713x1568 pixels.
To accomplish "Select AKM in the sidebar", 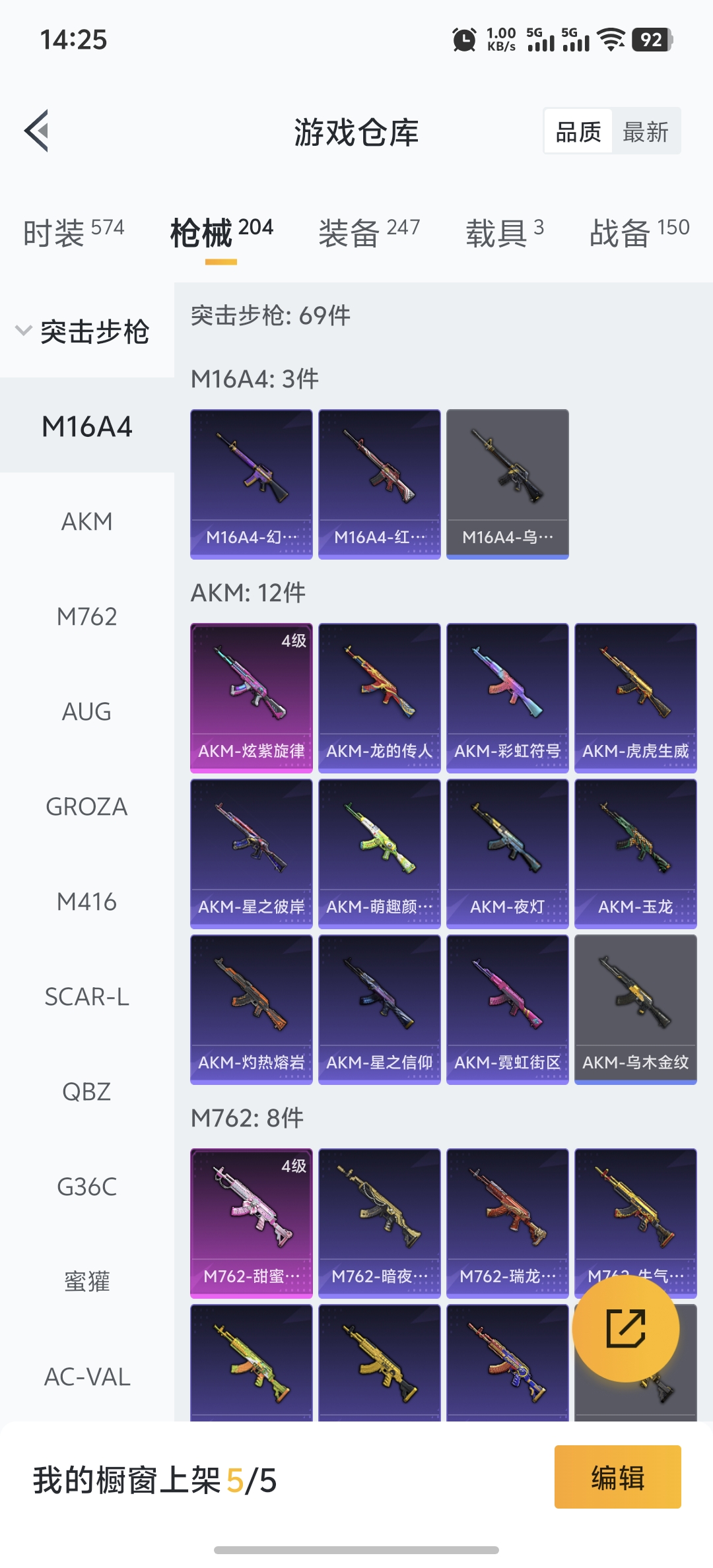I will (x=86, y=521).
